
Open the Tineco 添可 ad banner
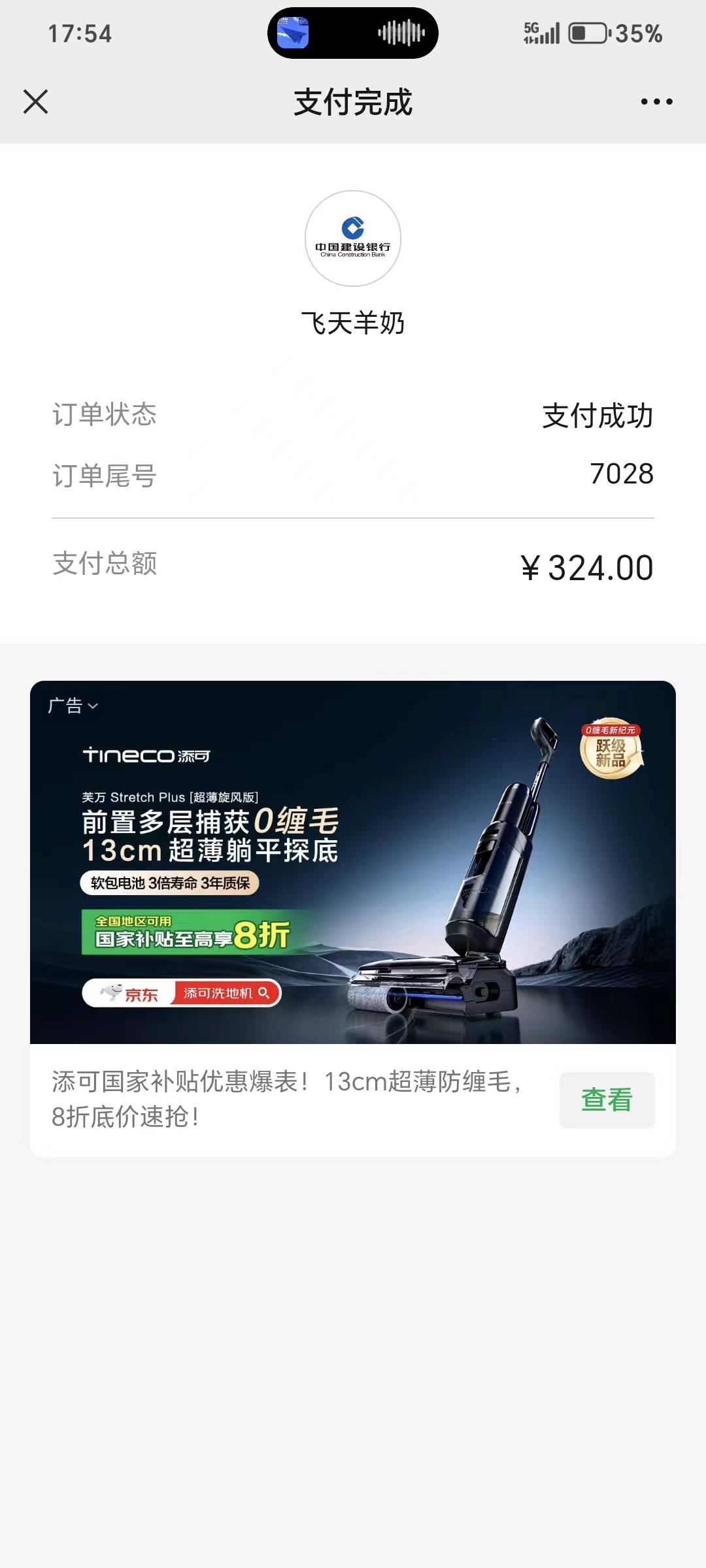coord(353,862)
